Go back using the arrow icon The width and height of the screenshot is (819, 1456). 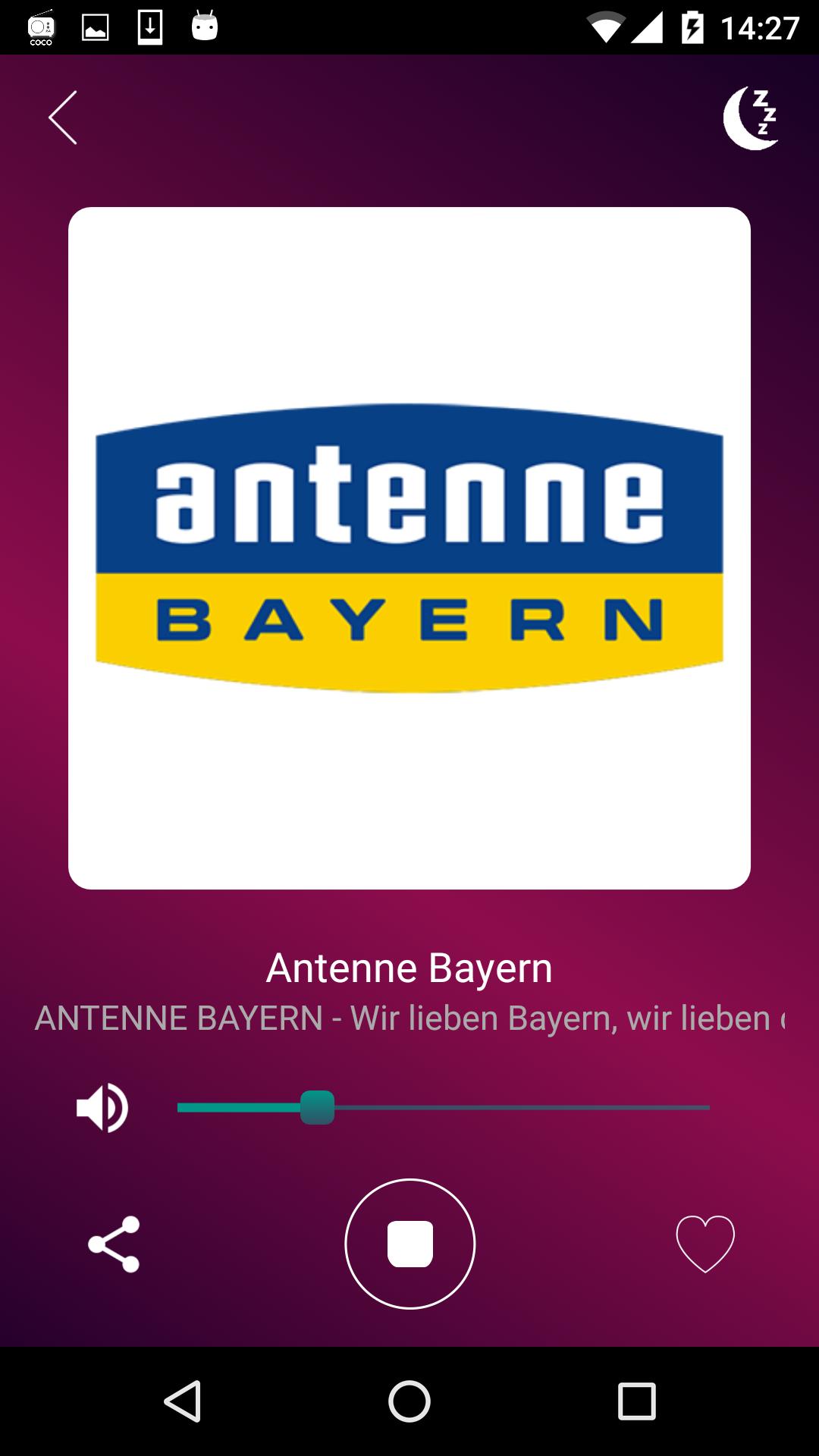coord(63,118)
